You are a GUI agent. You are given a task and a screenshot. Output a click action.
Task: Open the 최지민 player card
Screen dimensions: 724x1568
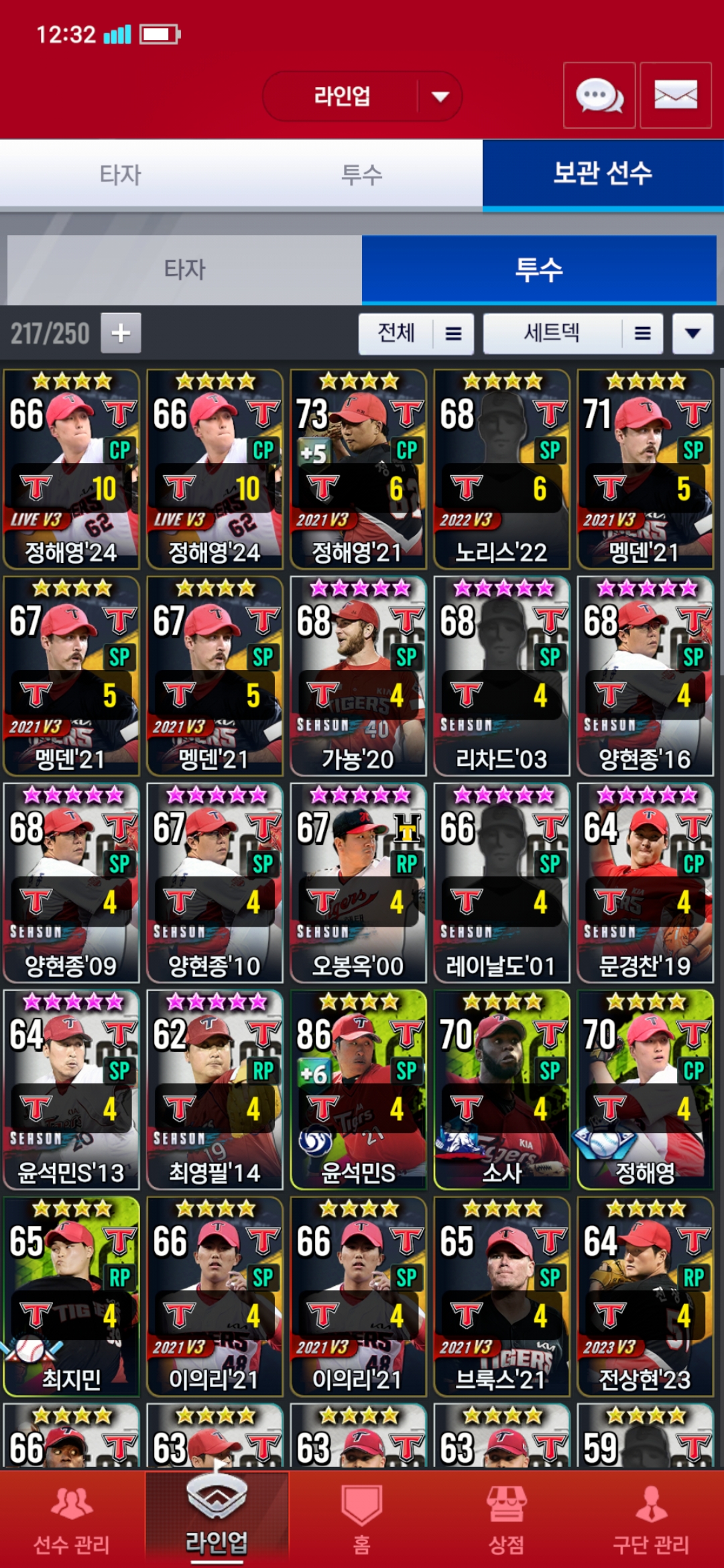[71, 1297]
